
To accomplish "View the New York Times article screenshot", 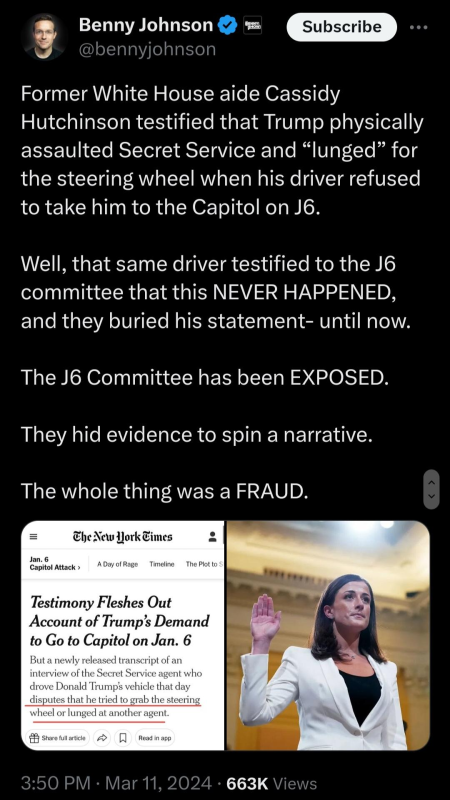I will point(122,635).
